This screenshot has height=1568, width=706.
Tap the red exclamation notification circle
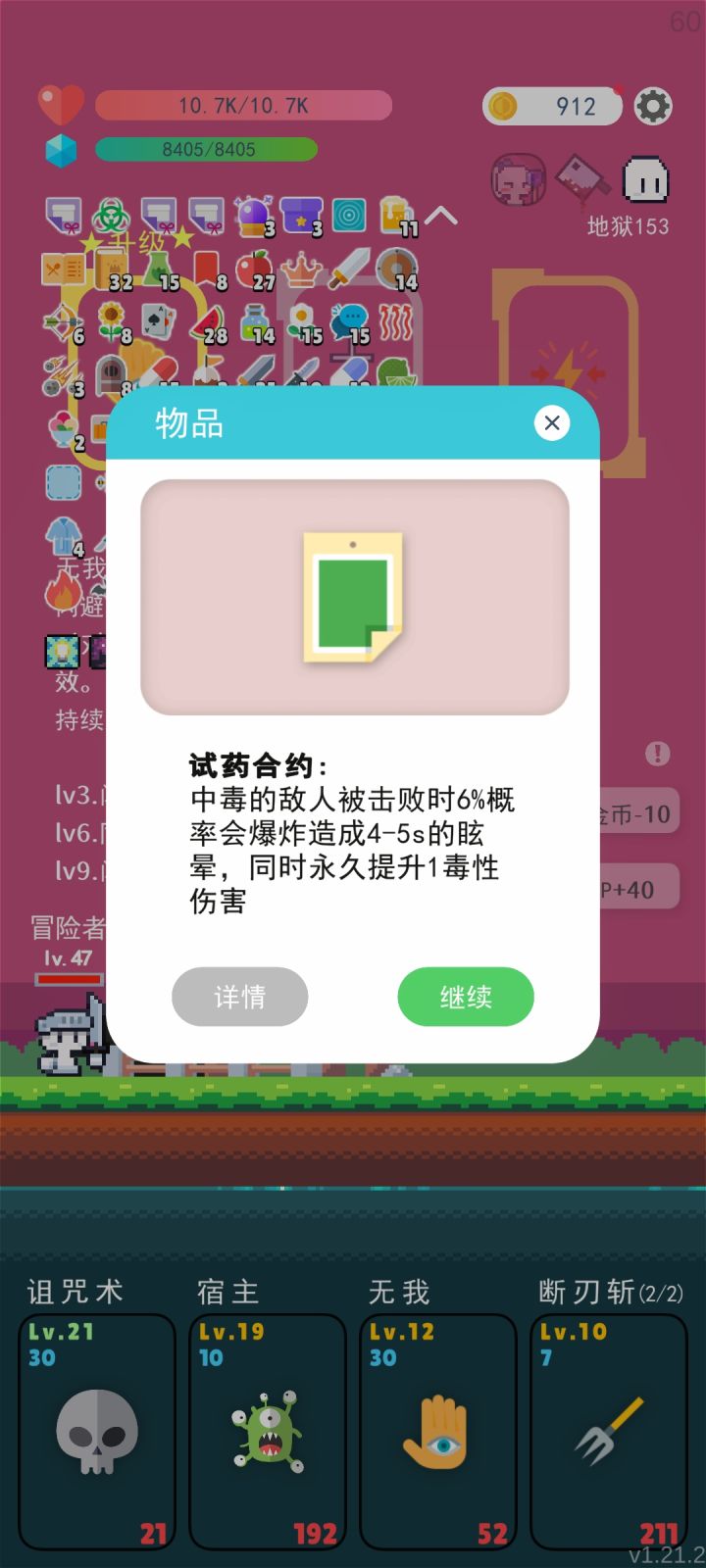(656, 754)
